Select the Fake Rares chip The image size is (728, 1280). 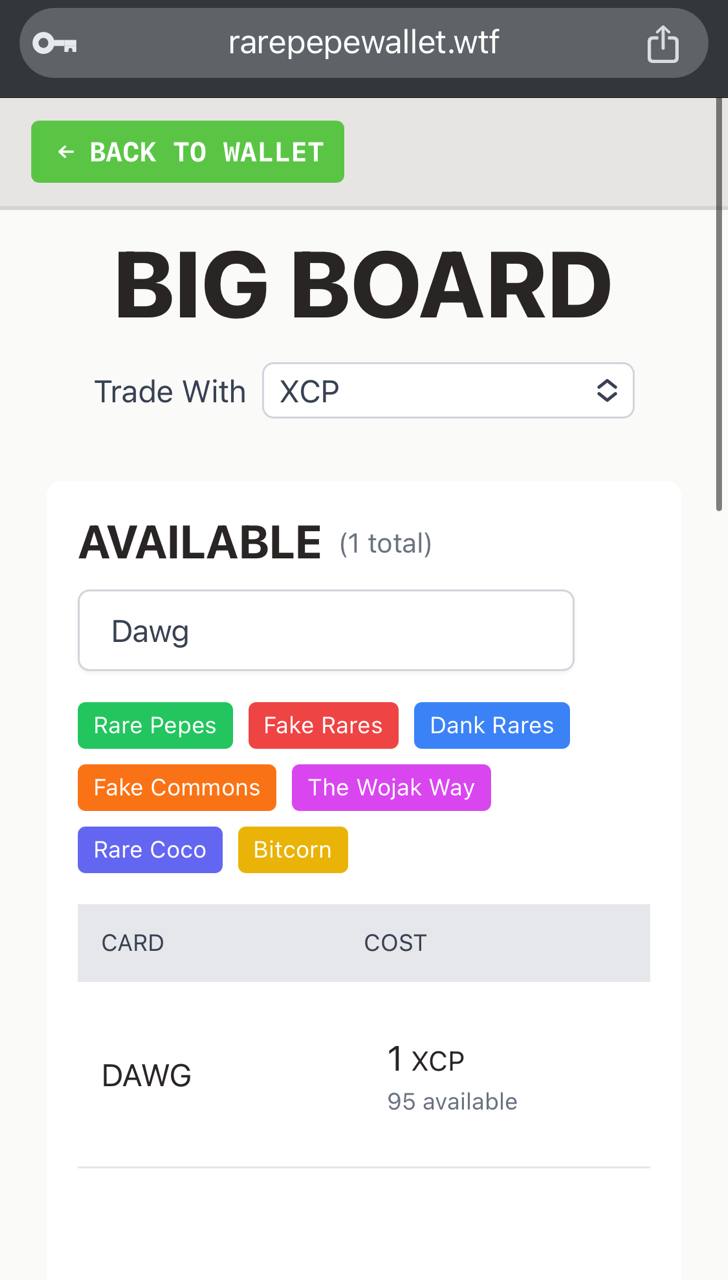[323, 725]
